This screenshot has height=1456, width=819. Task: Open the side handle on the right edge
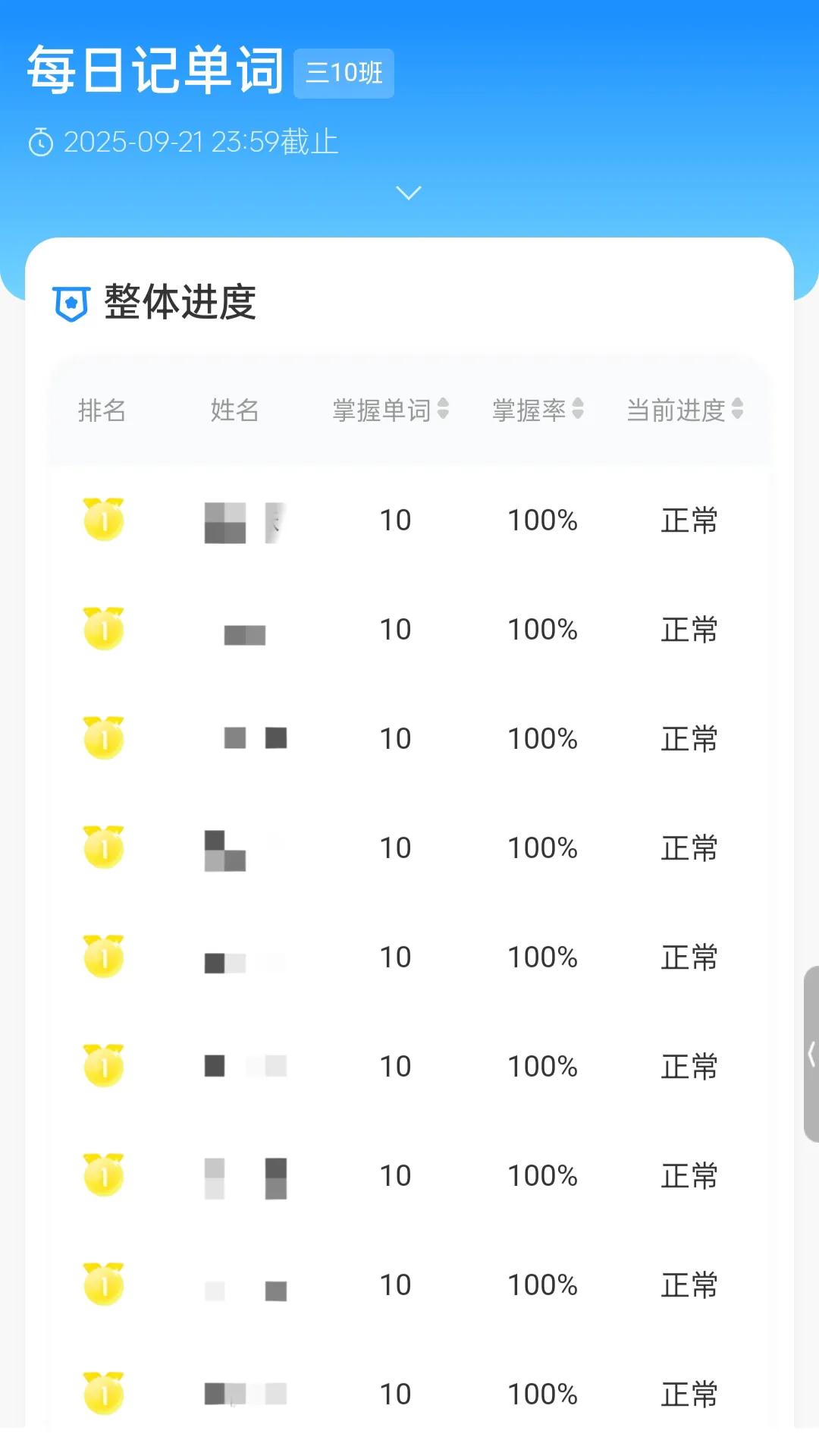(811, 1054)
